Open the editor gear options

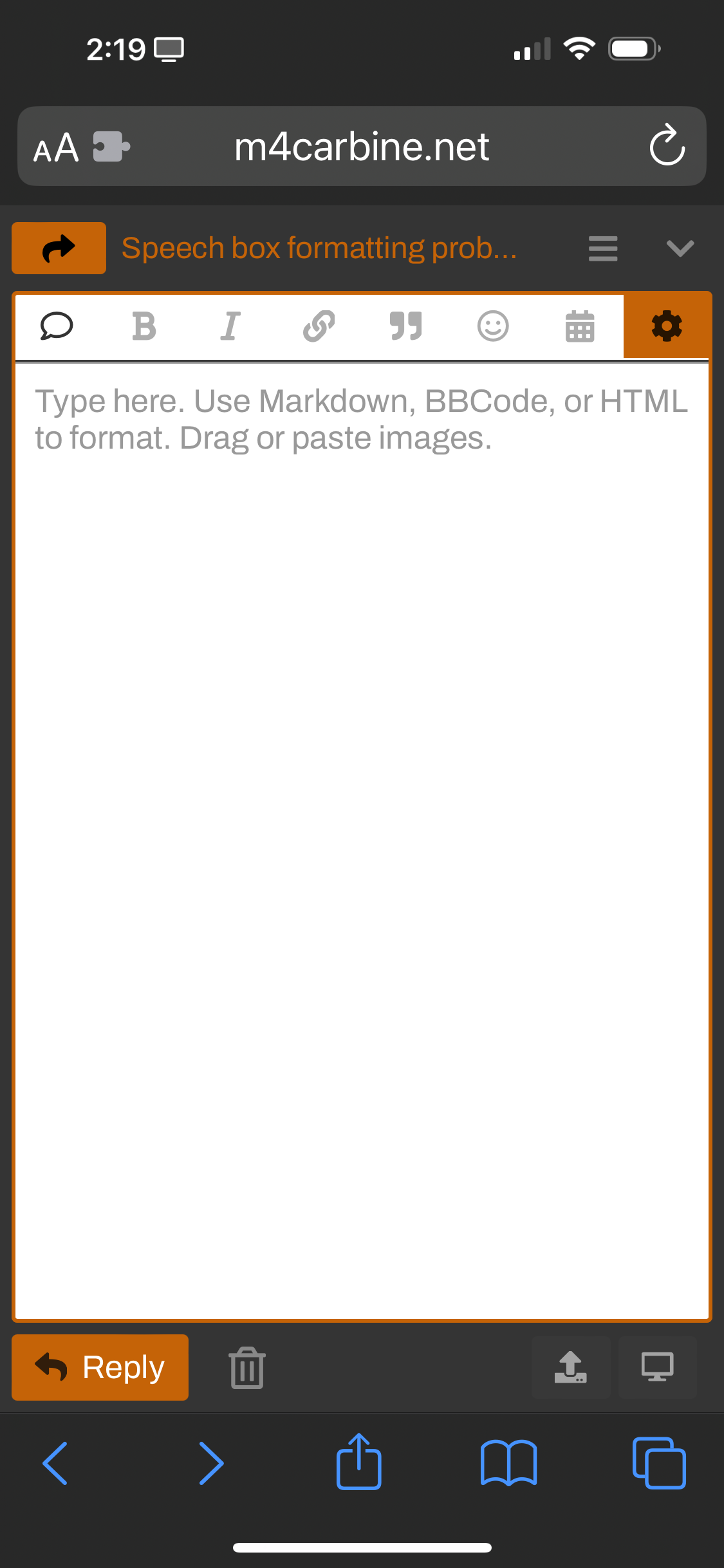click(x=667, y=326)
